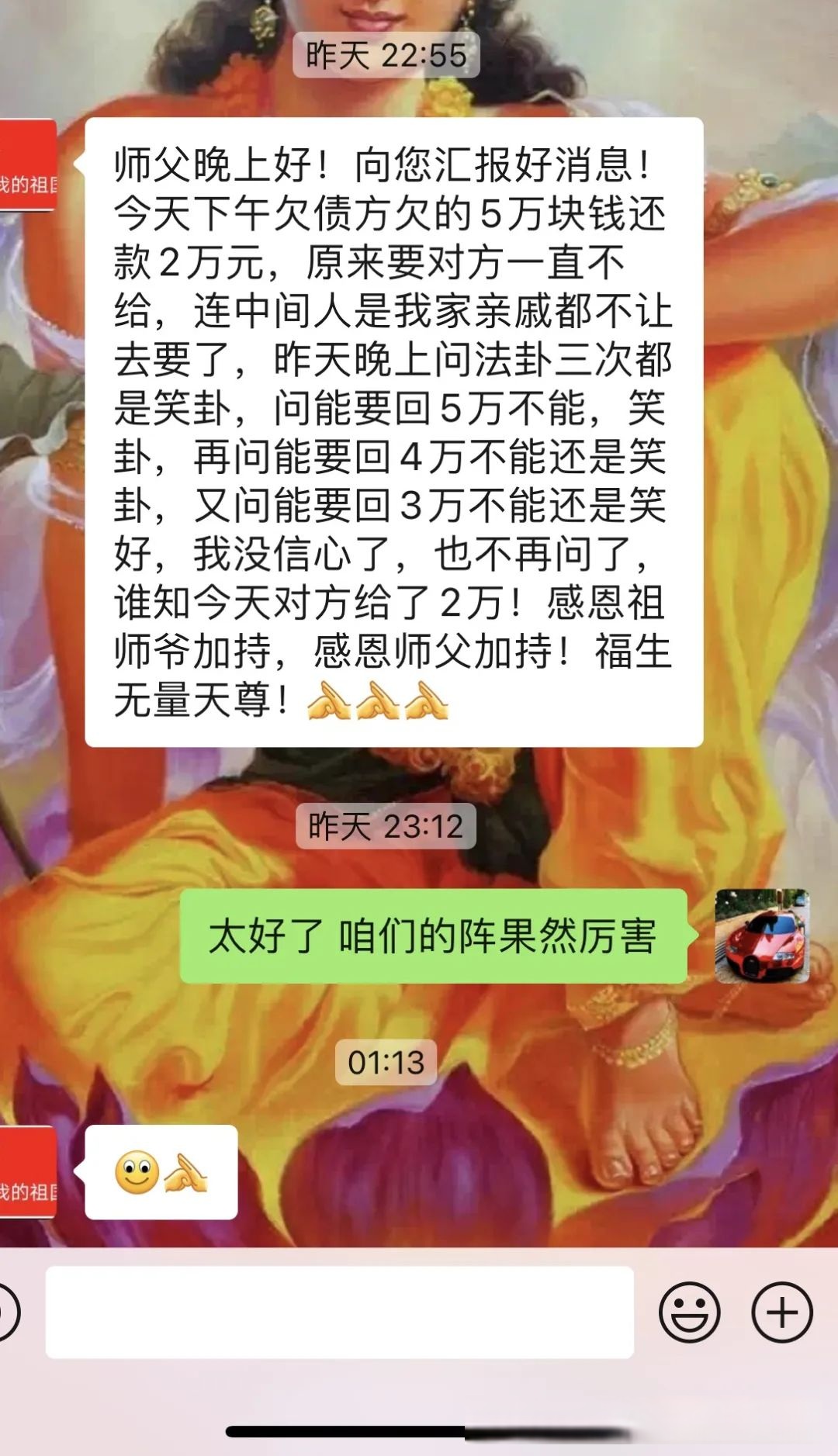Open the red sports car avatar profile

click(761, 936)
